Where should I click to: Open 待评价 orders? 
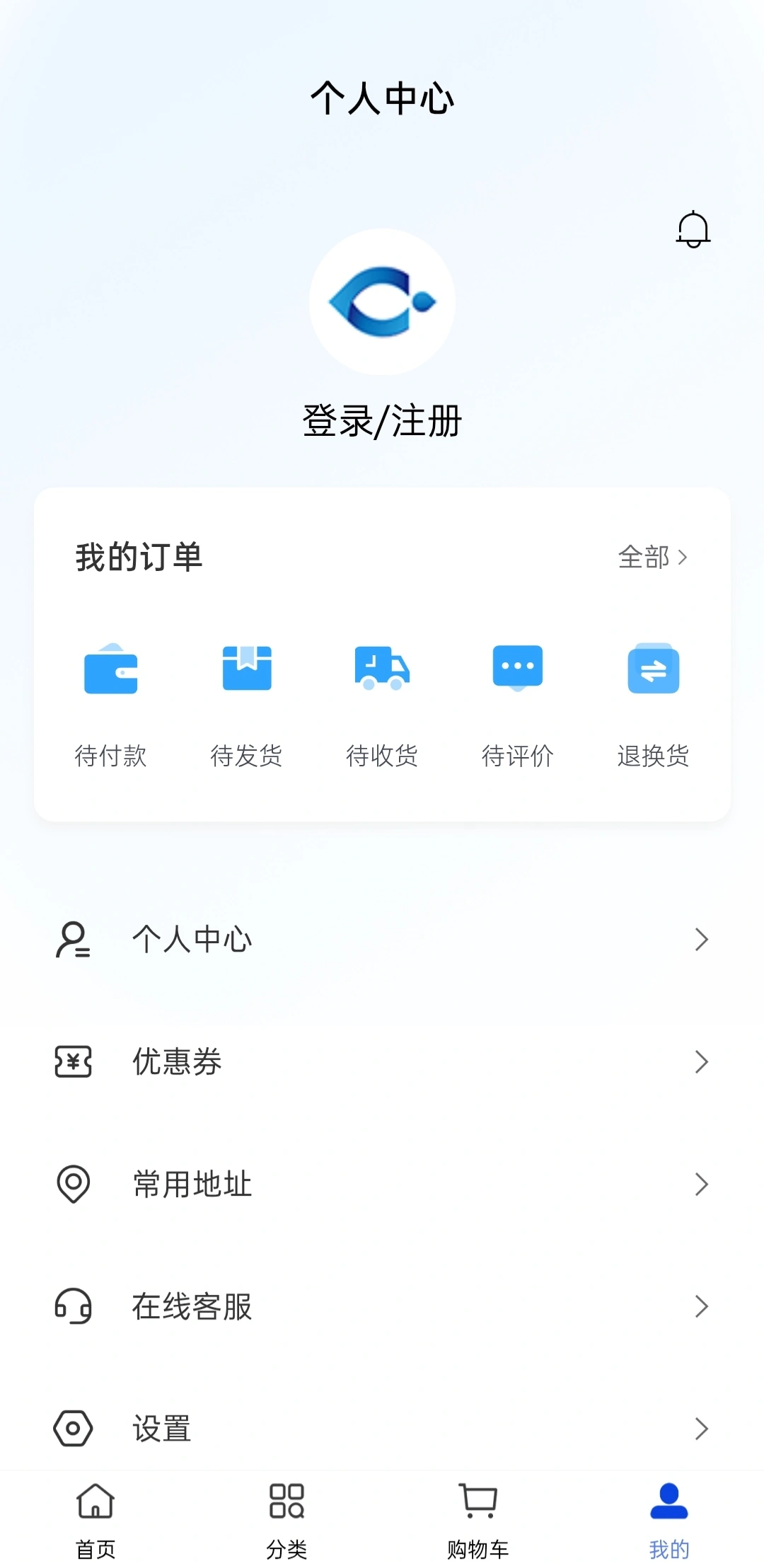(x=518, y=704)
